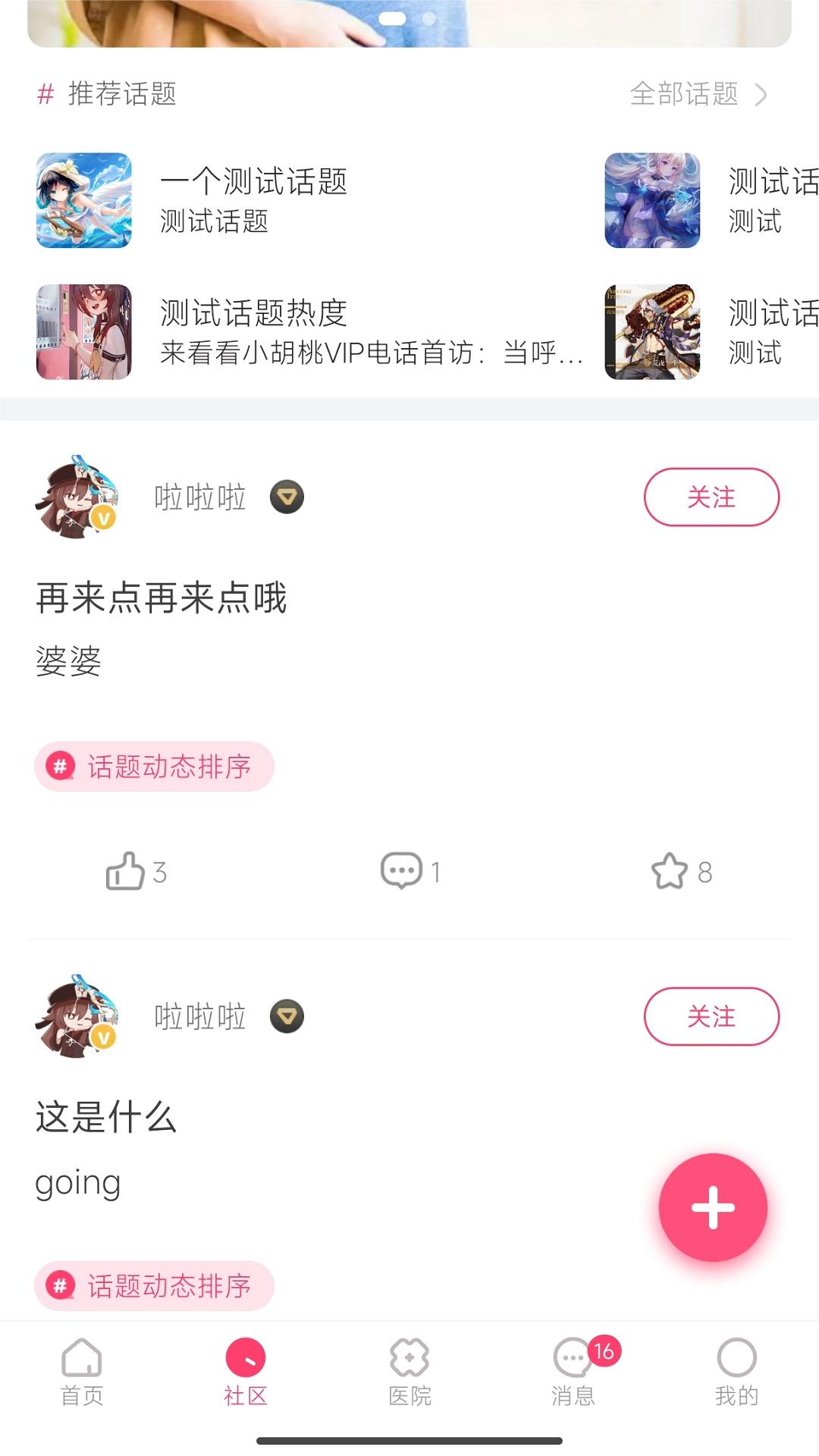Follow 啦啦啦 on the 再来点再来点哦 post
This screenshot has height=1456, width=819.
pos(711,497)
